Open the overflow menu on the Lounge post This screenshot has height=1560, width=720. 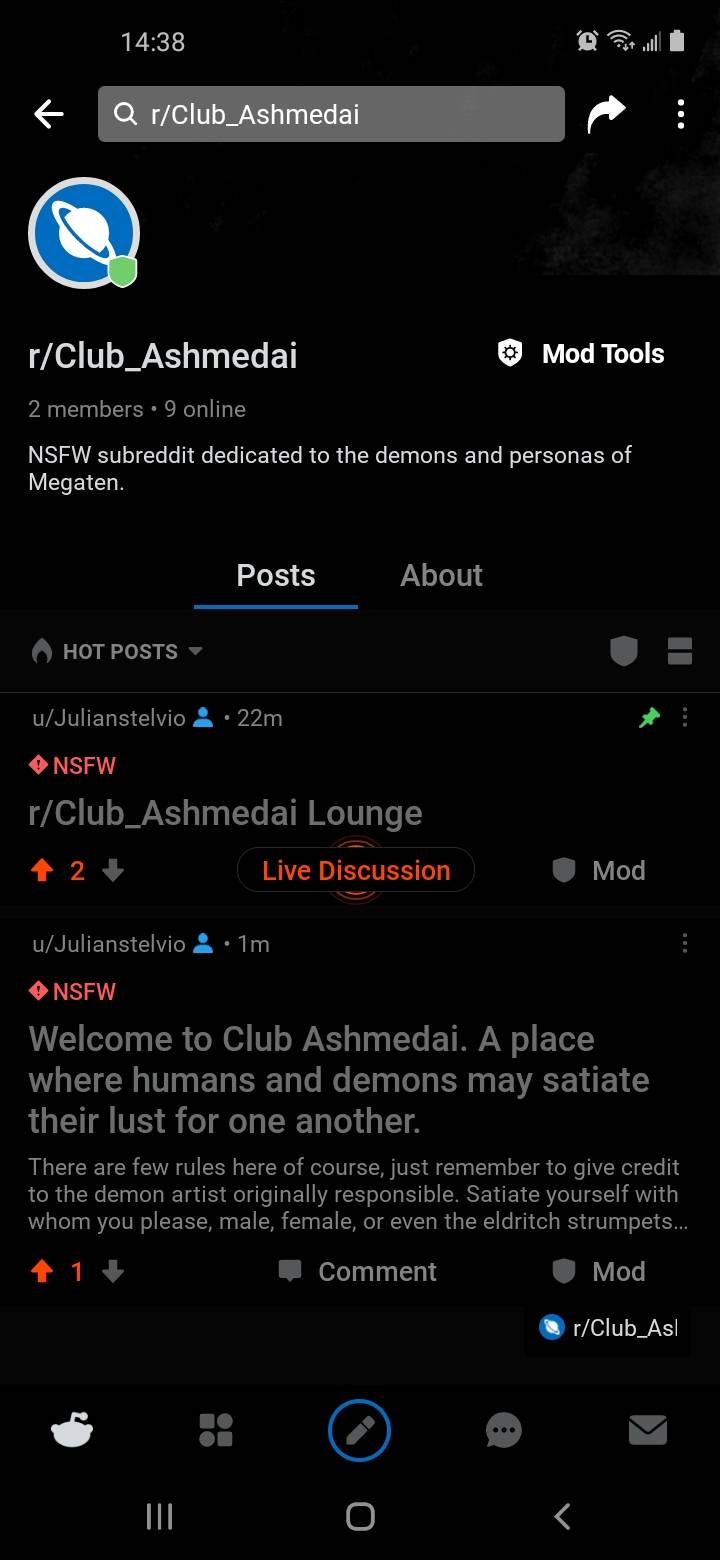685,717
